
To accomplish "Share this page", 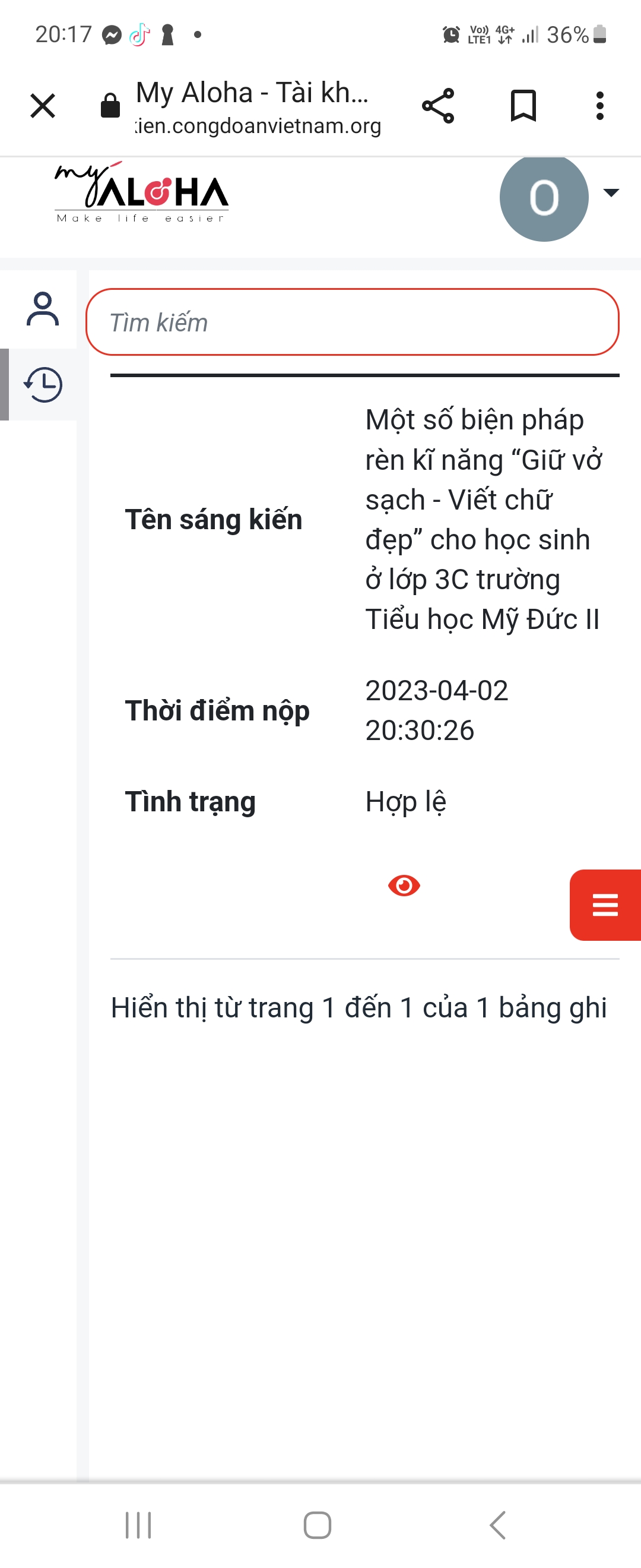I will pos(438,106).
